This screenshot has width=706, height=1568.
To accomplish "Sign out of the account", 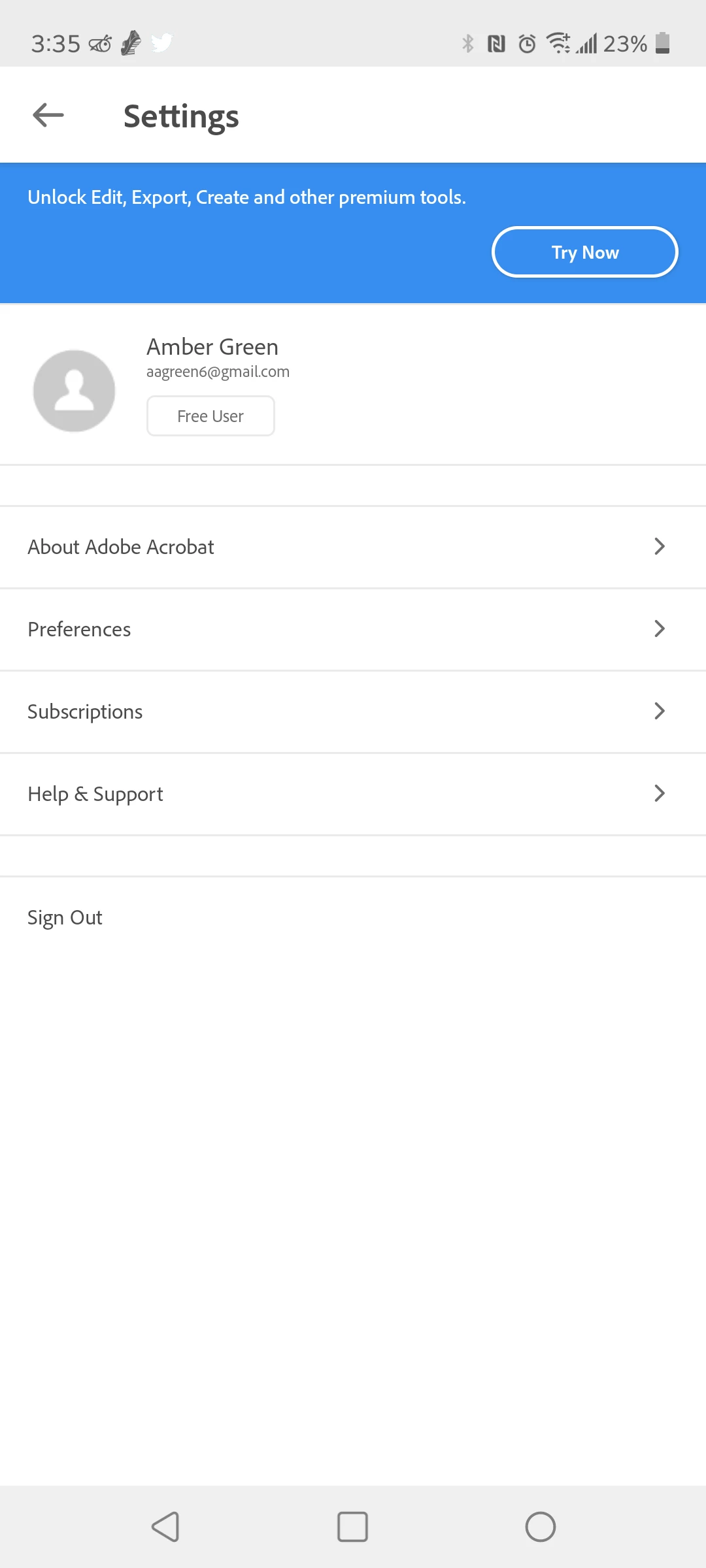I will click(x=65, y=918).
